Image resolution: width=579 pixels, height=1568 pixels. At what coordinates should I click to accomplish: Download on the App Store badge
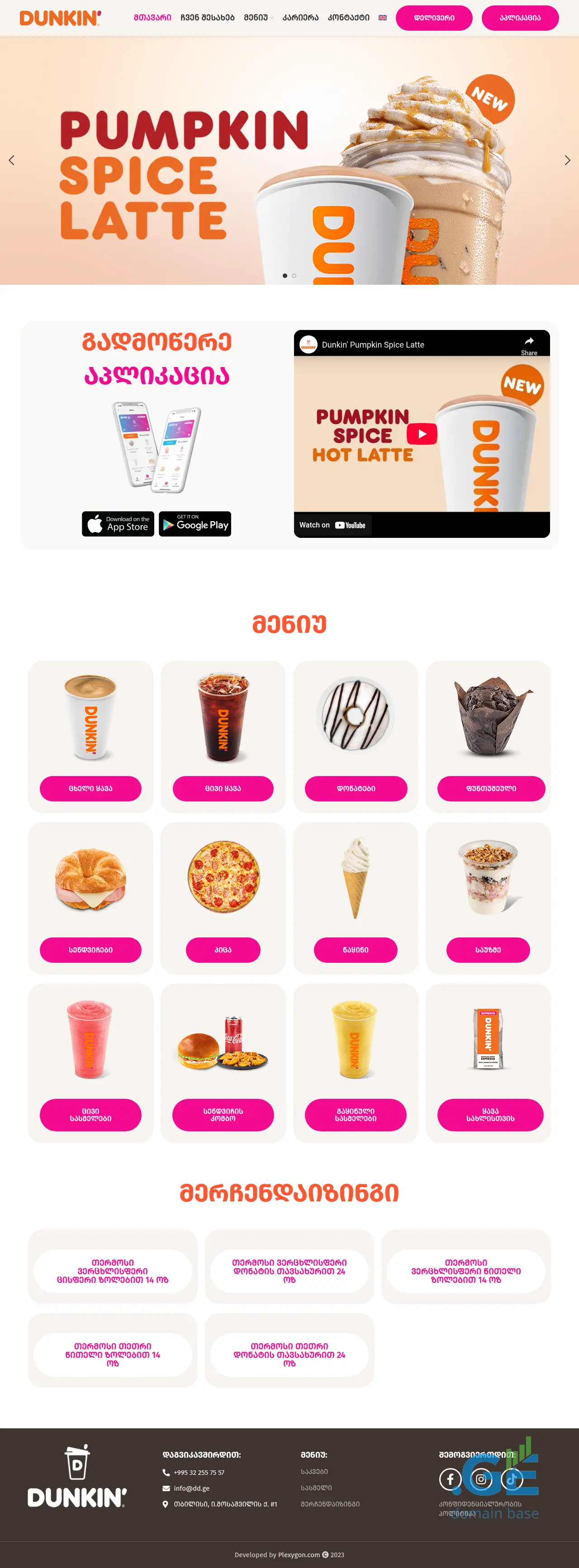point(118,523)
